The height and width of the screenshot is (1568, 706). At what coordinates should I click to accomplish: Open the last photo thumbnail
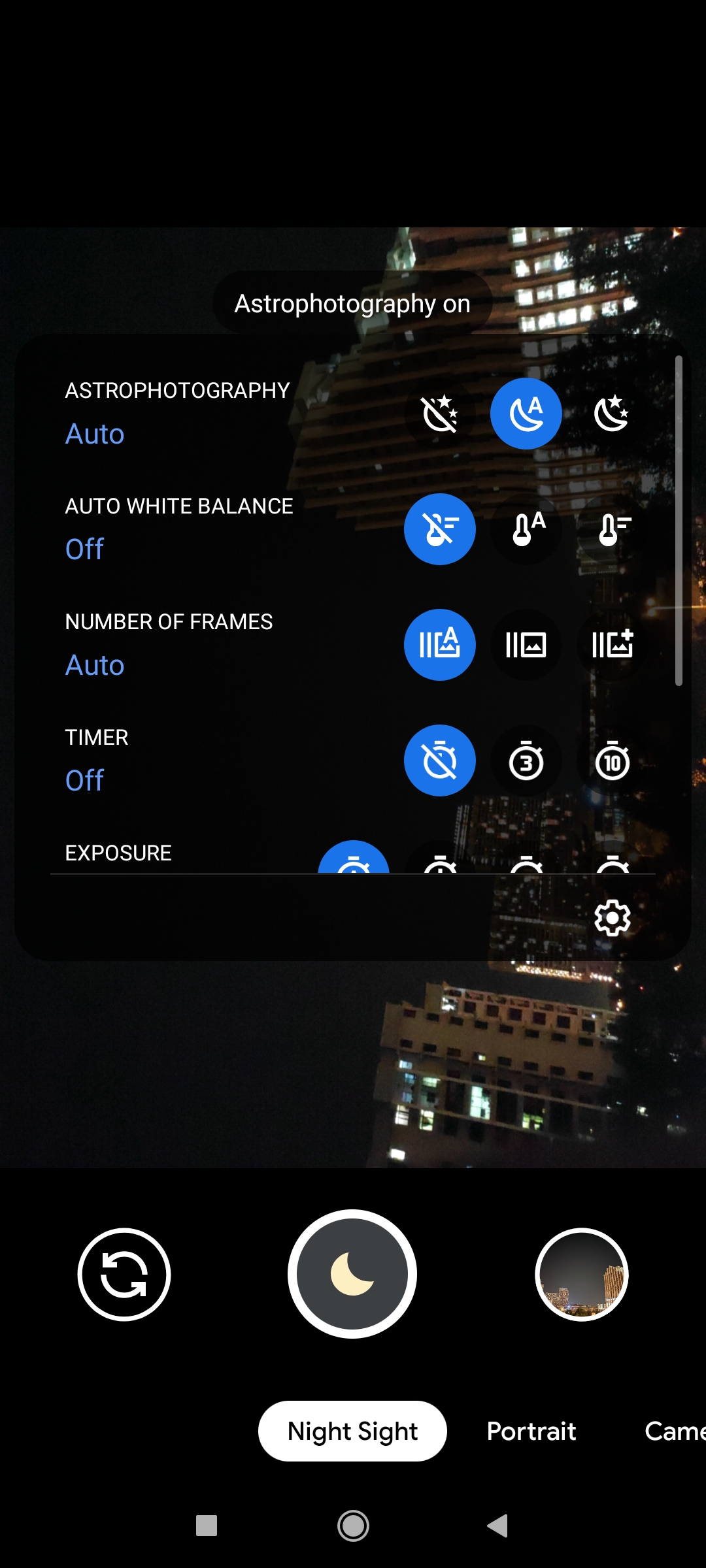tap(582, 1275)
